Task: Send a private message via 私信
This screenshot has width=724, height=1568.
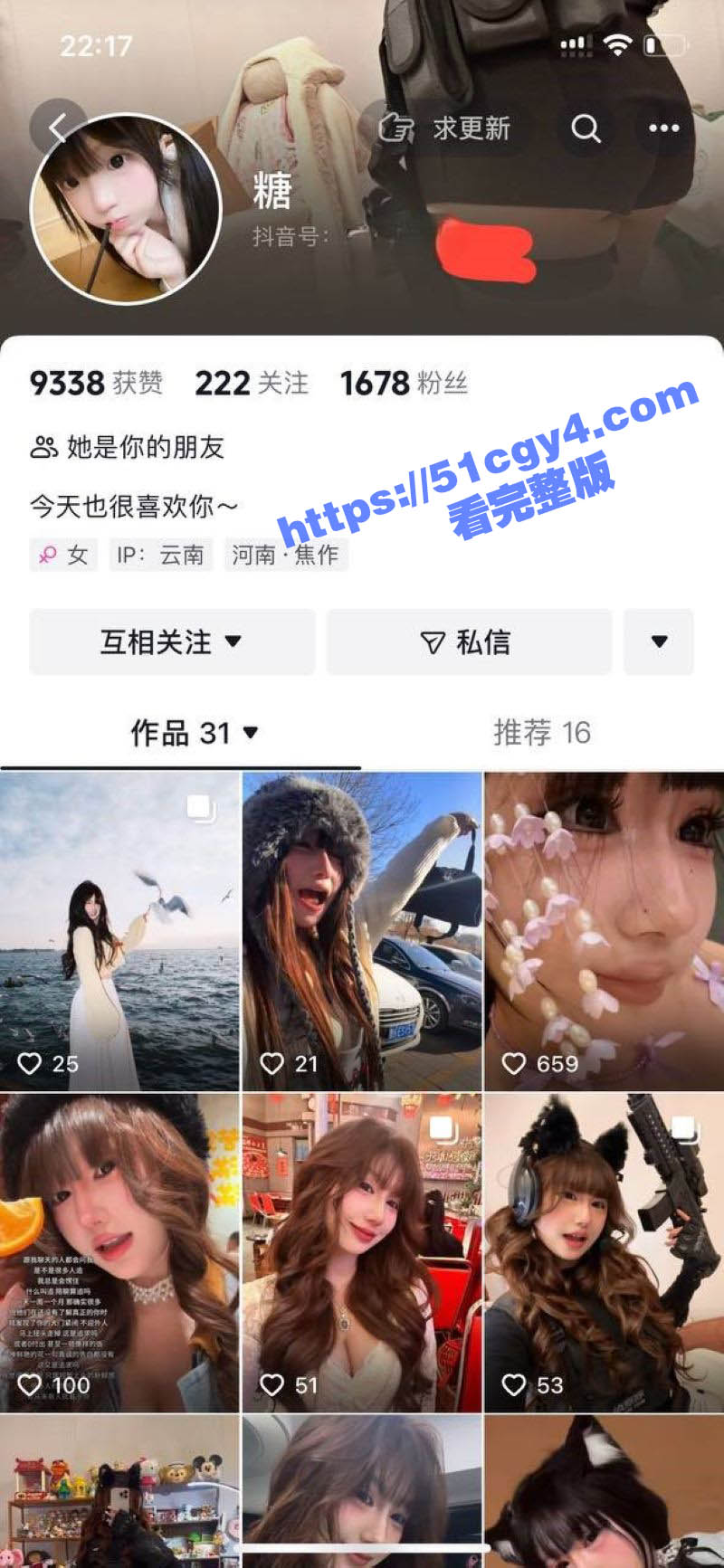Action: tap(468, 642)
